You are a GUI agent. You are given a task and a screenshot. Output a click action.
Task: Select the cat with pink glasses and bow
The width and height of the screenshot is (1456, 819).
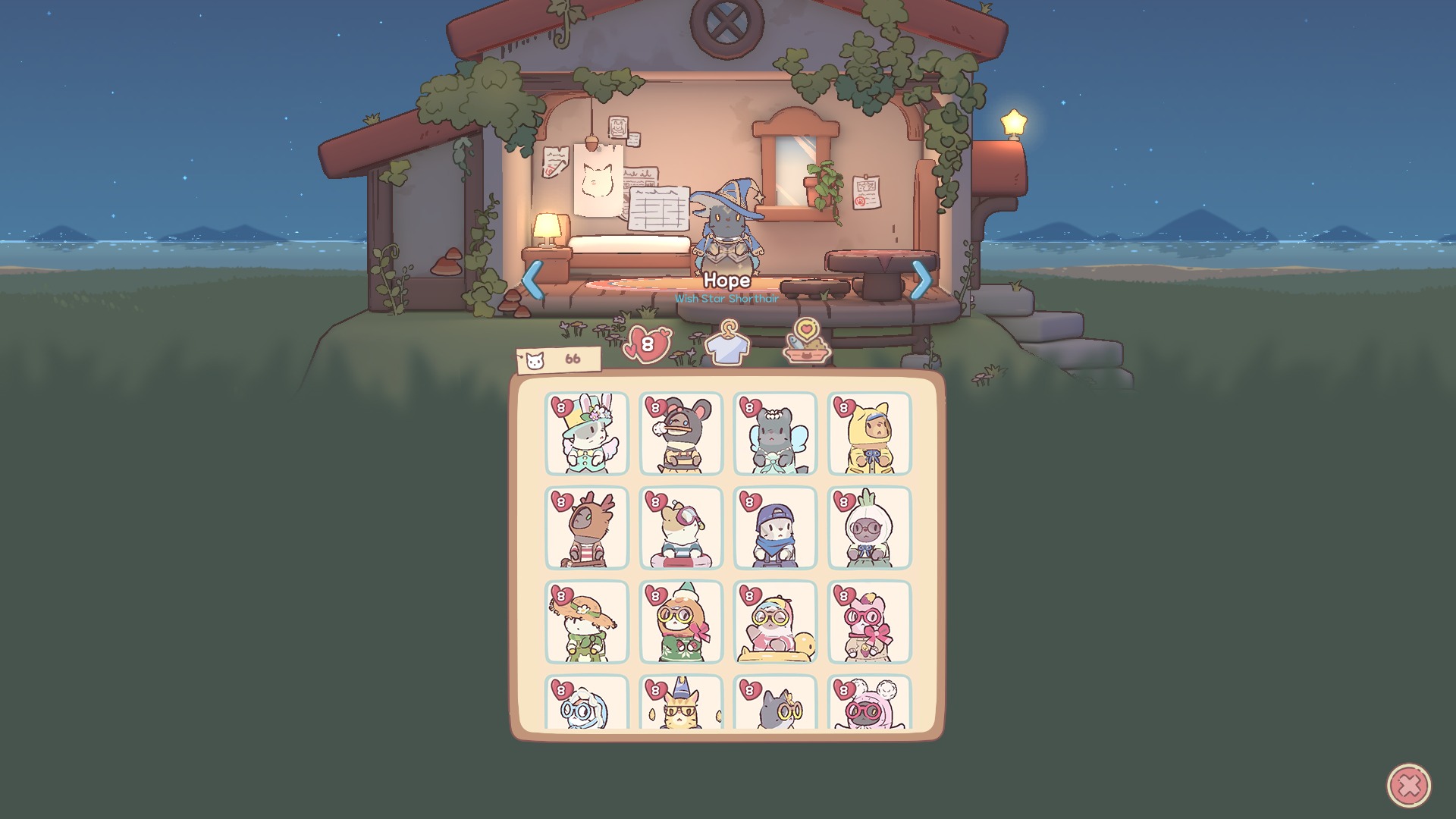point(869,622)
